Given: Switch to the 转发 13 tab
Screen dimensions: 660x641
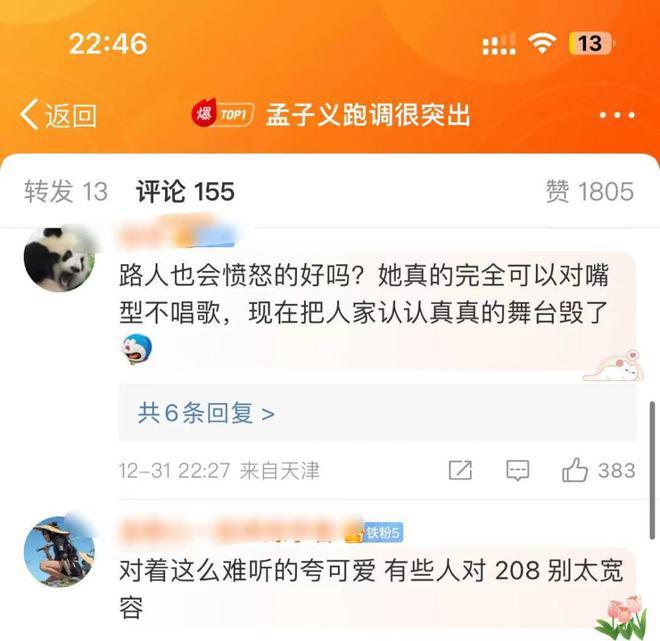Looking at the screenshot, I should coord(65,191).
